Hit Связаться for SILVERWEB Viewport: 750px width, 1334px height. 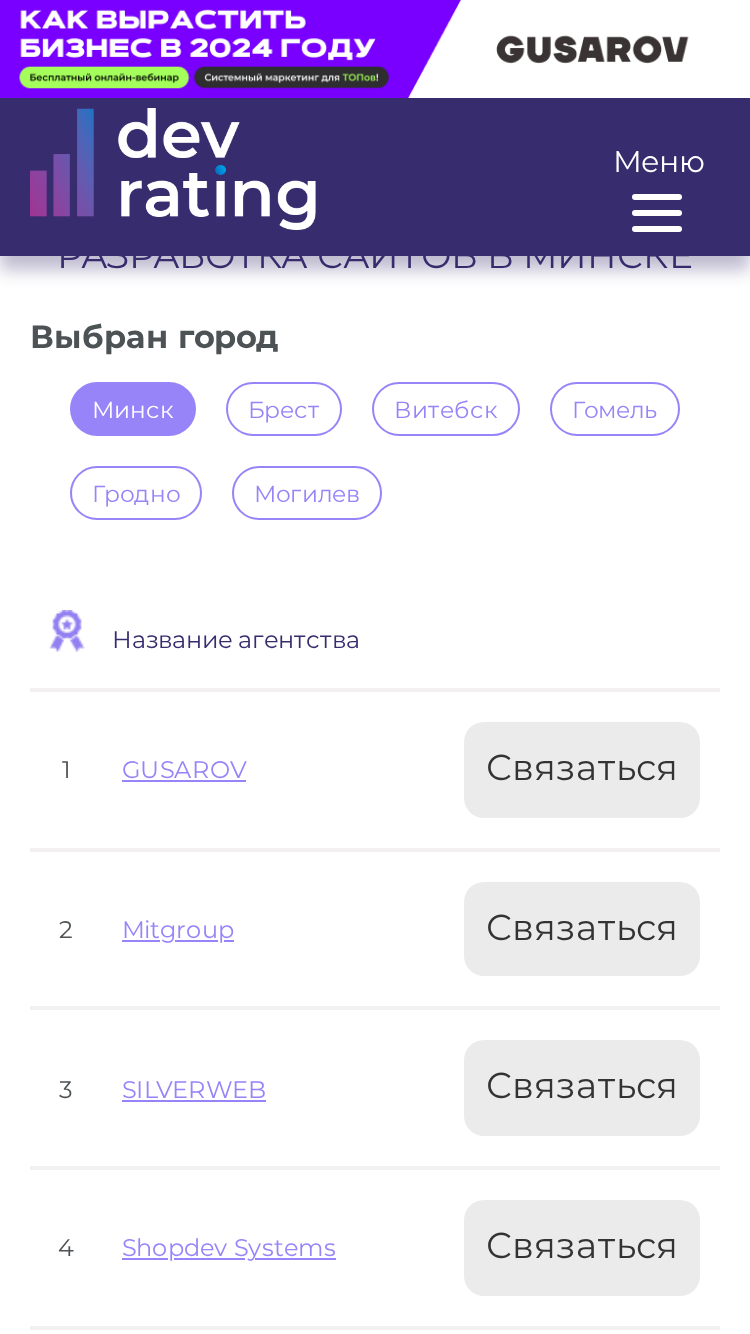(582, 1088)
